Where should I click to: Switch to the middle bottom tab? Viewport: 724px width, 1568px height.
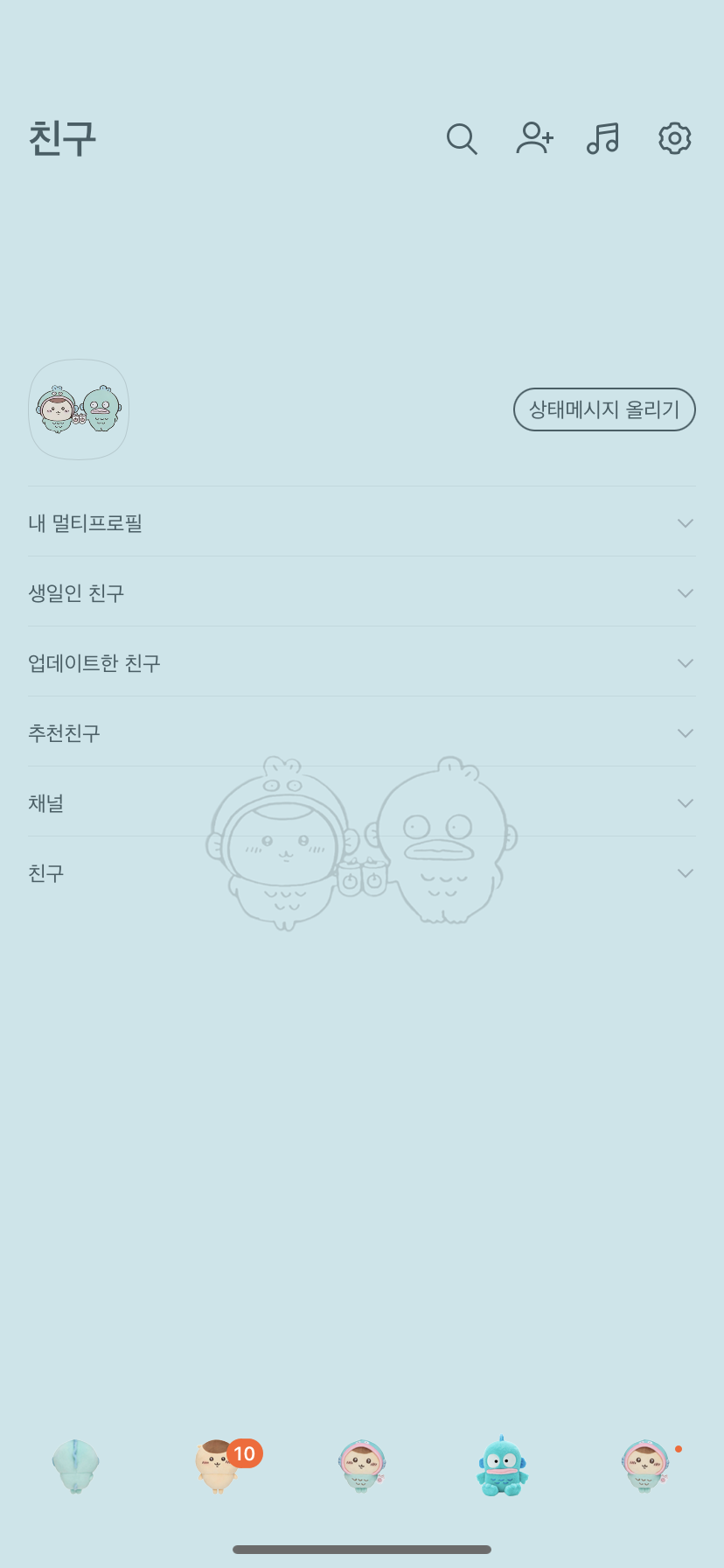tap(362, 1466)
